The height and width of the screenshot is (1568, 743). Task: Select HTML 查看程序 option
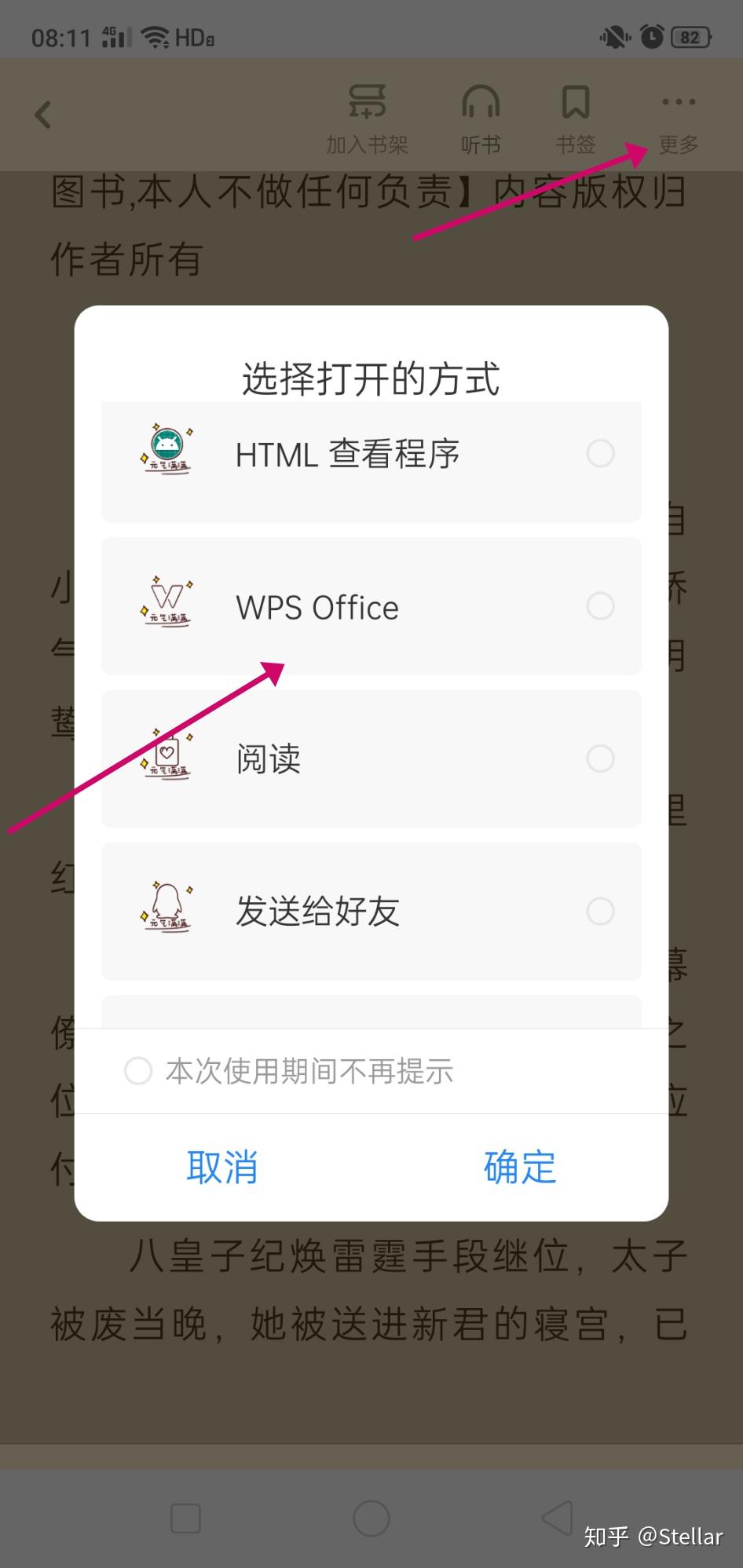371,454
